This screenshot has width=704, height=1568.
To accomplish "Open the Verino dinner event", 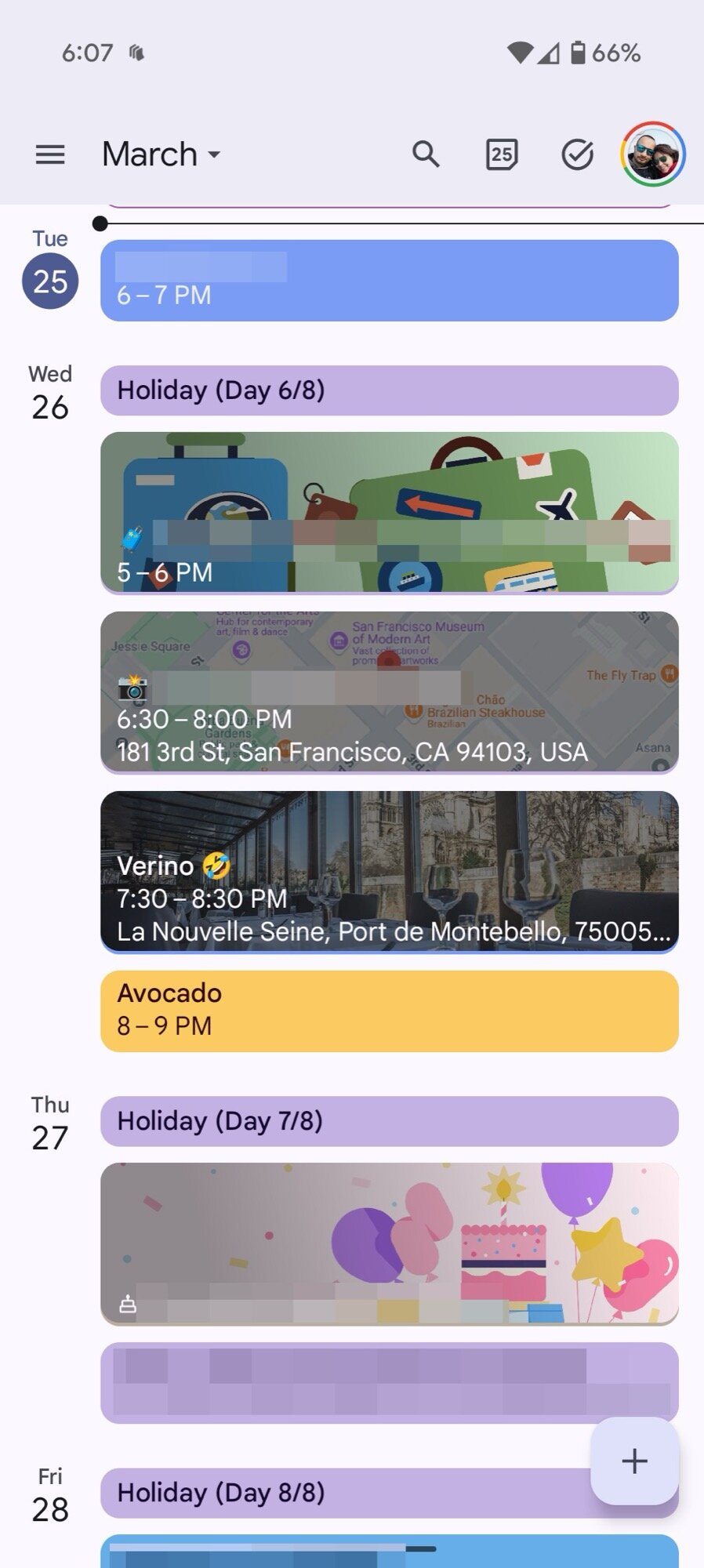I will [389, 872].
